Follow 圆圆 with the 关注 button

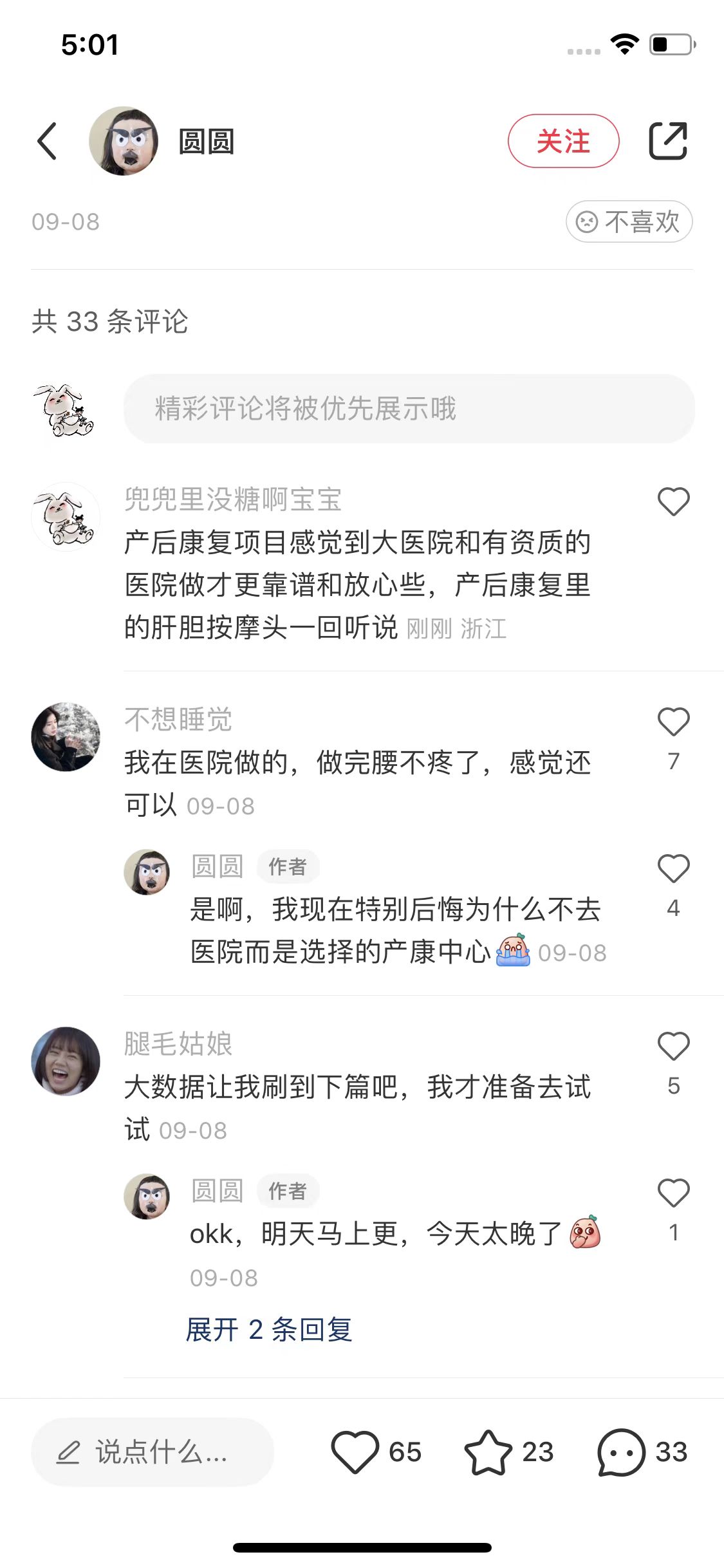[563, 141]
